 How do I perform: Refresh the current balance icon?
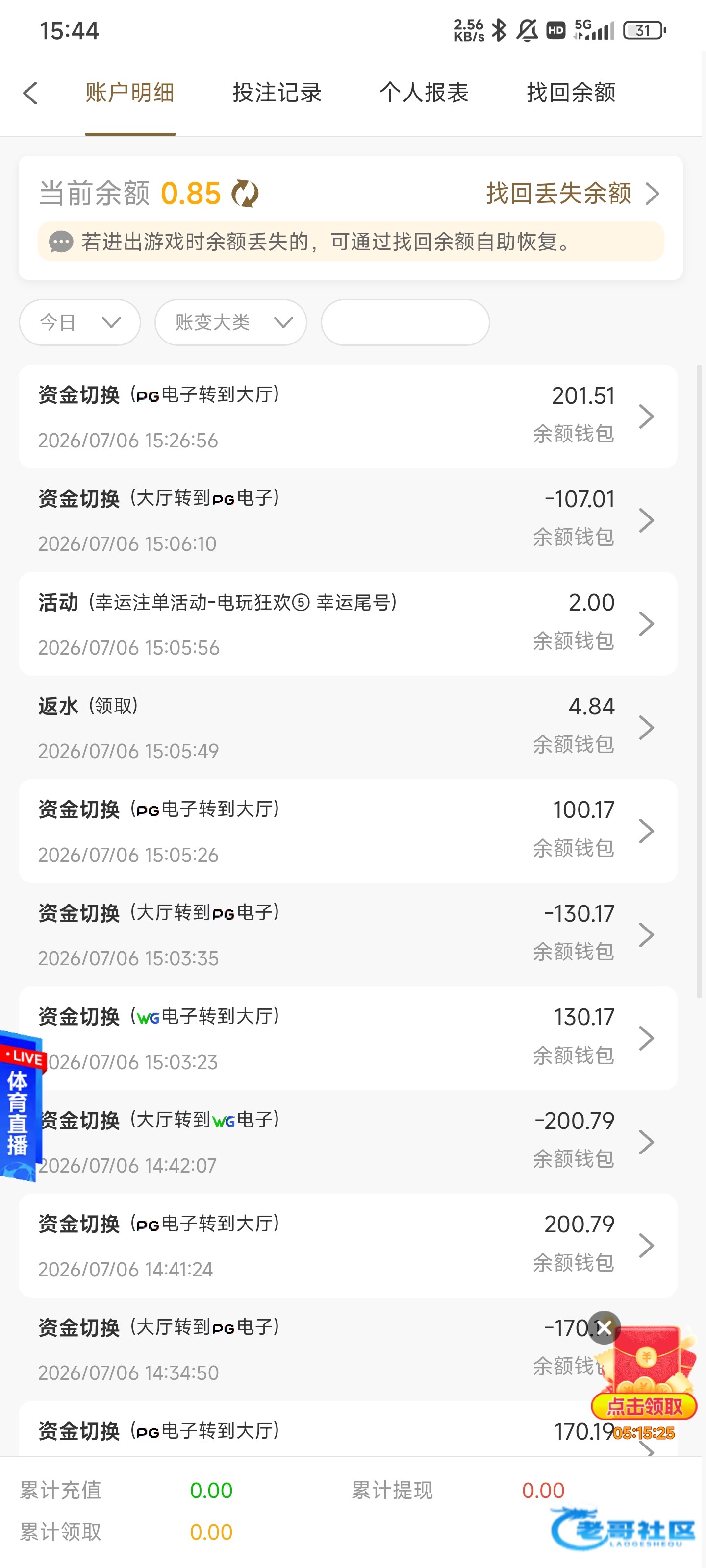click(x=245, y=194)
